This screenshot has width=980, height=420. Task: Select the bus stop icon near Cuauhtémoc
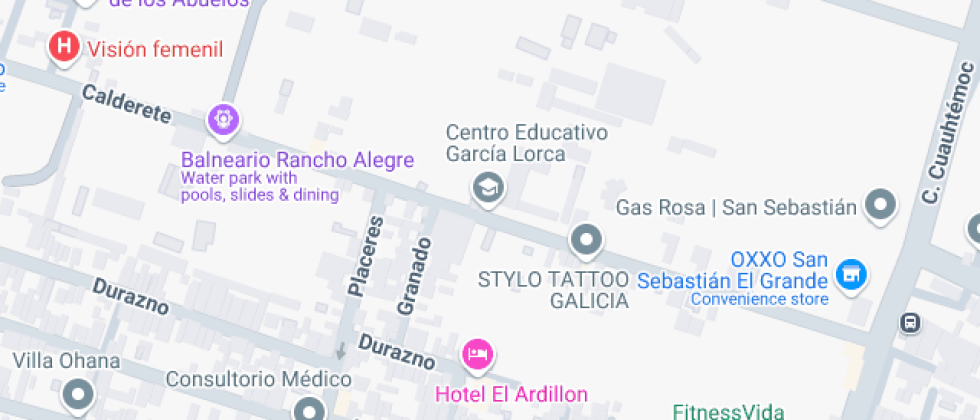coord(910,323)
